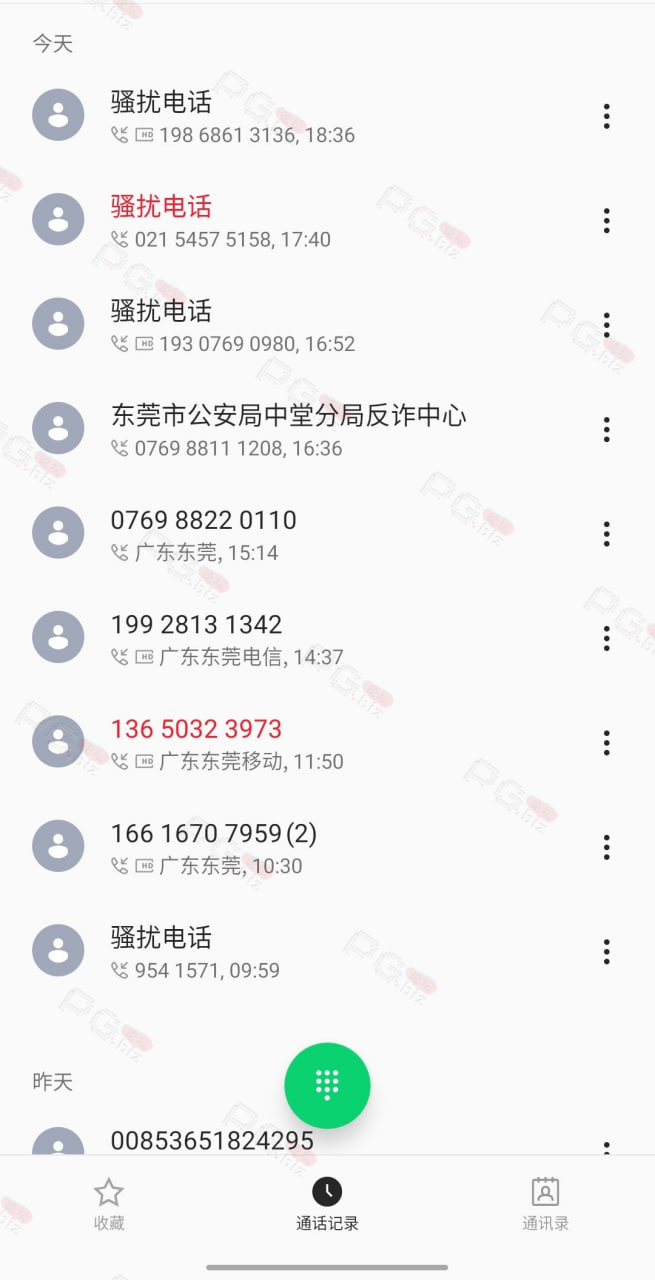Switch to the 收藏 tab
Screen dimensions: 655x1280
109,1204
